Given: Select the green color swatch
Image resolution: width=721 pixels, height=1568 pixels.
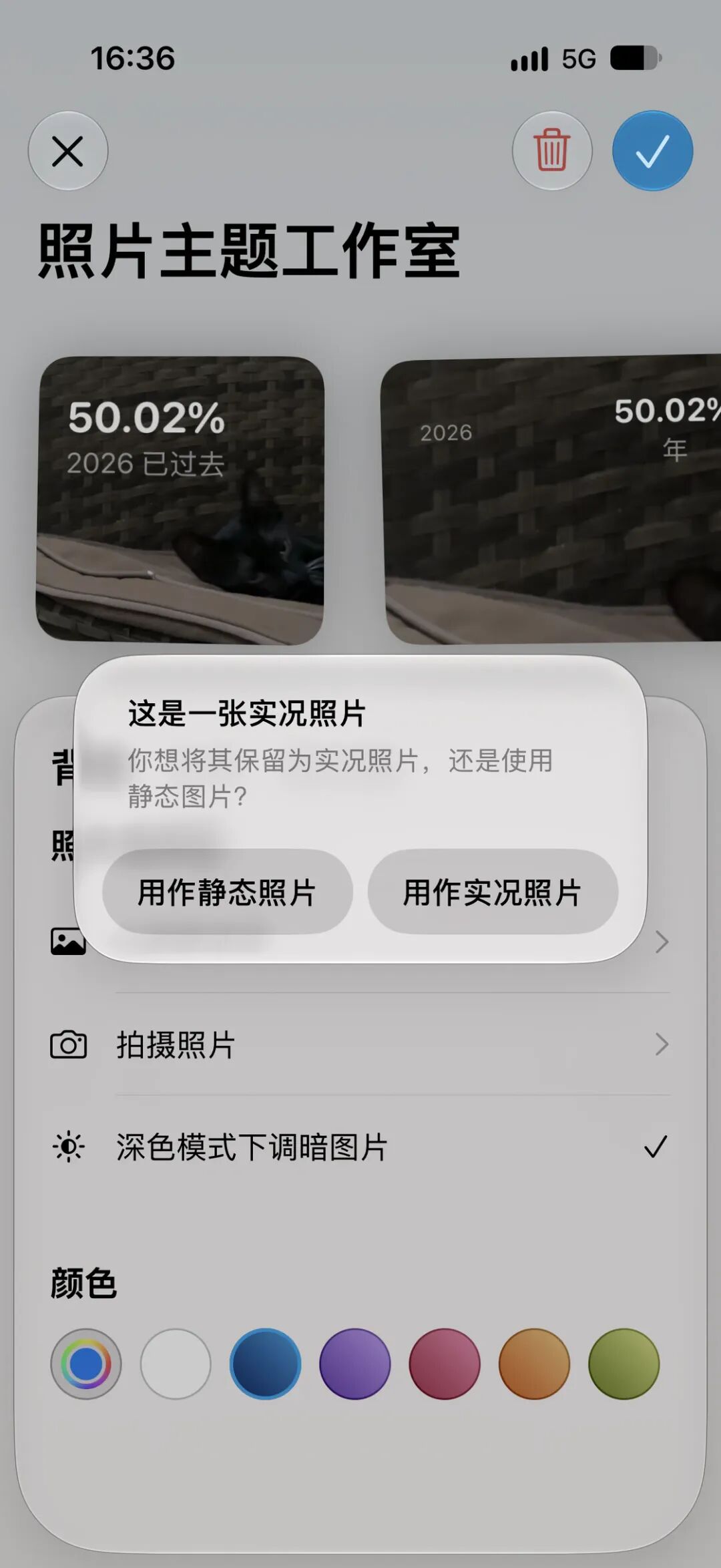Looking at the screenshot, I should (624, 1364).
